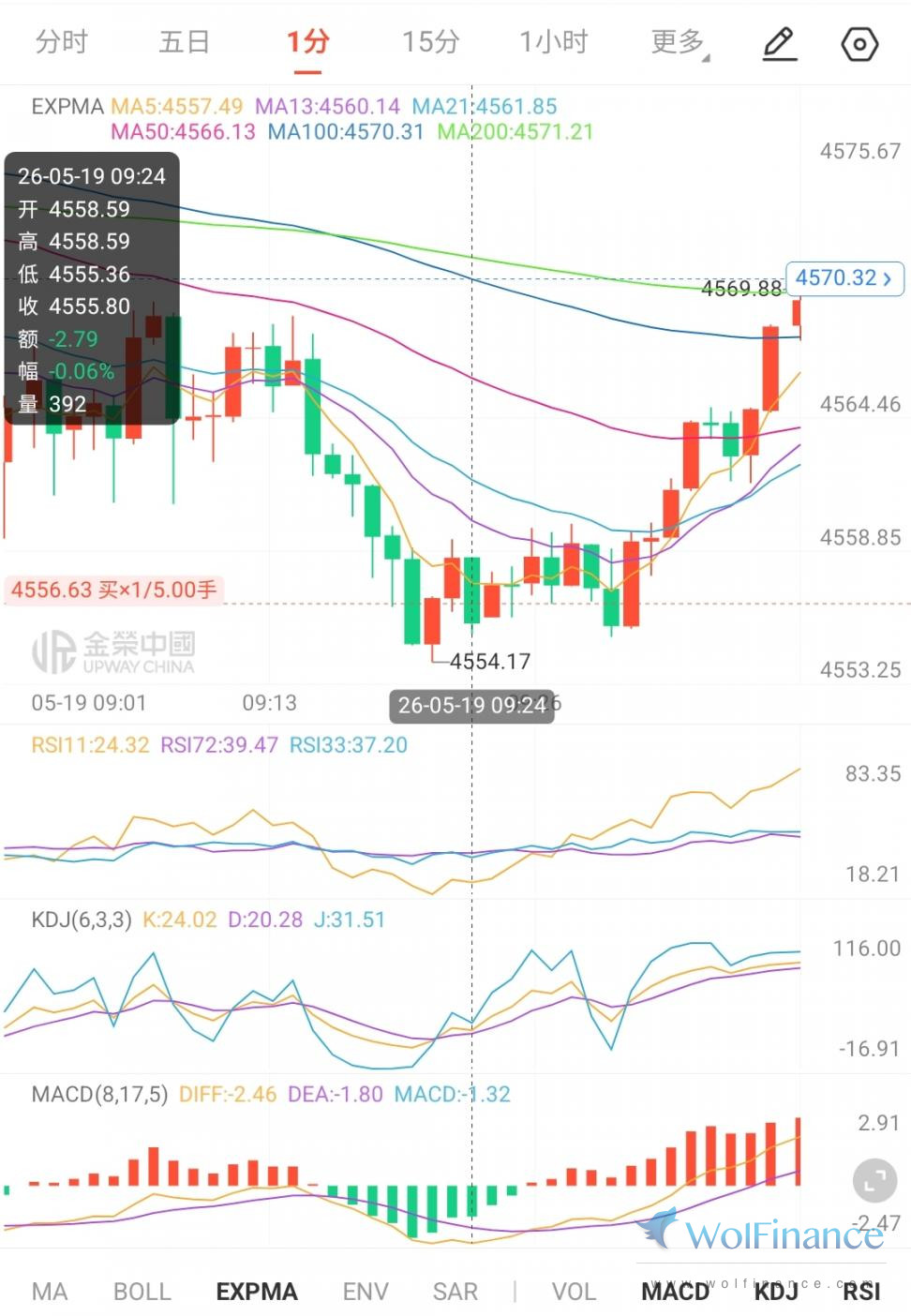Viewport: 911px width, 1316px height.
Task: Select the 五日 chart period
Action: [184, 42]
